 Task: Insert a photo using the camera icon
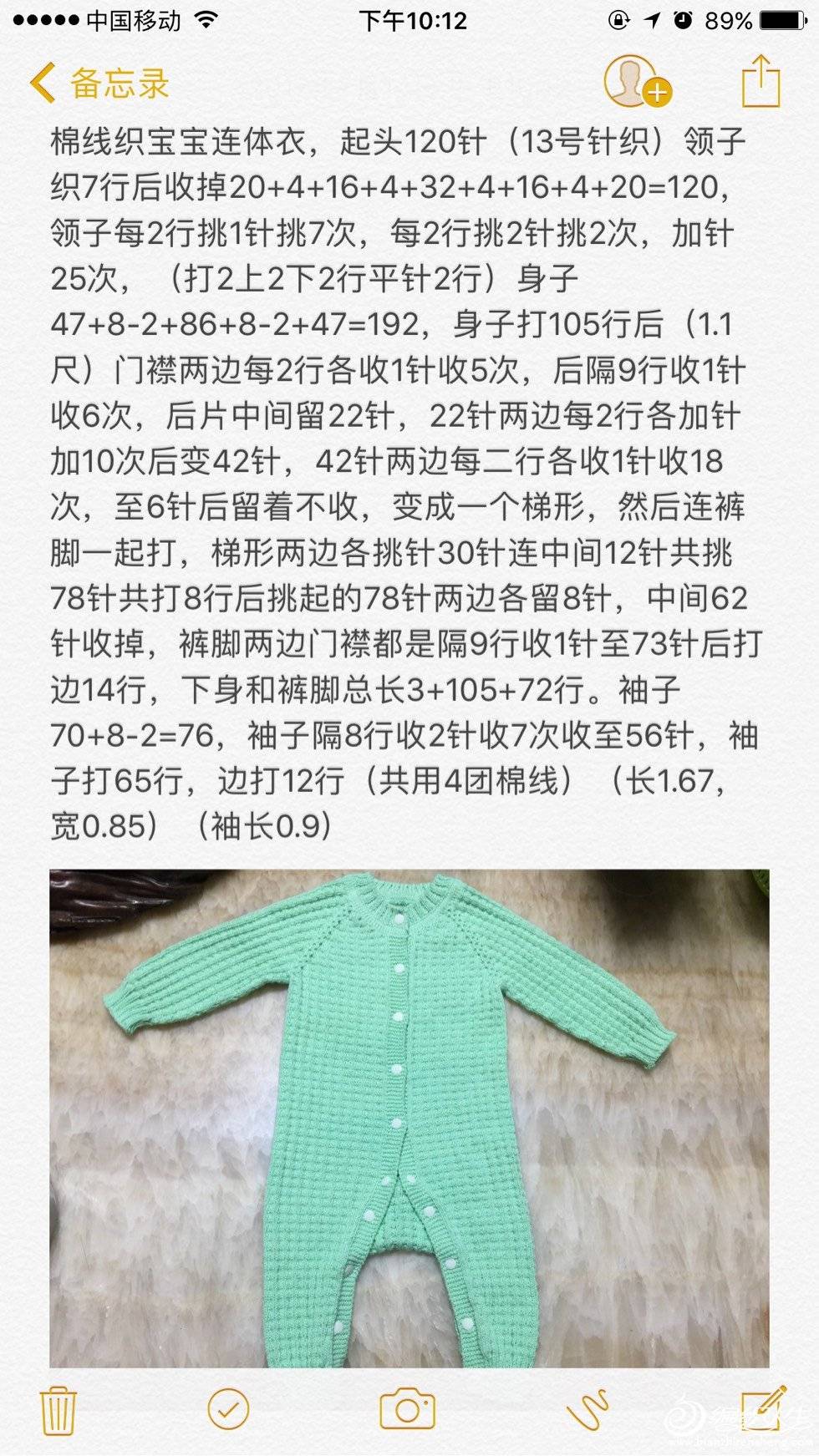[407, 1409]
